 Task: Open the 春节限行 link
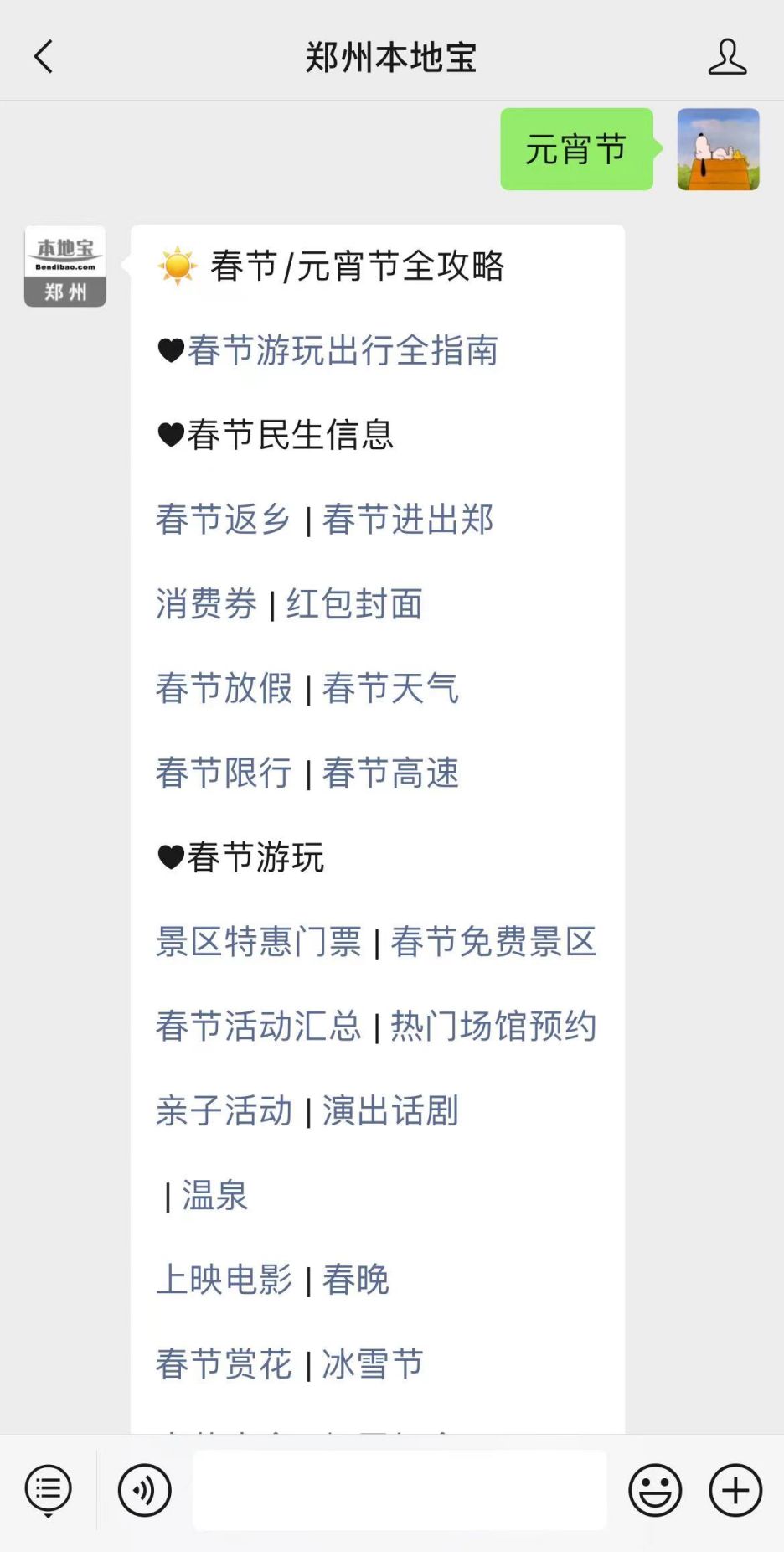[x=224, y=773]
